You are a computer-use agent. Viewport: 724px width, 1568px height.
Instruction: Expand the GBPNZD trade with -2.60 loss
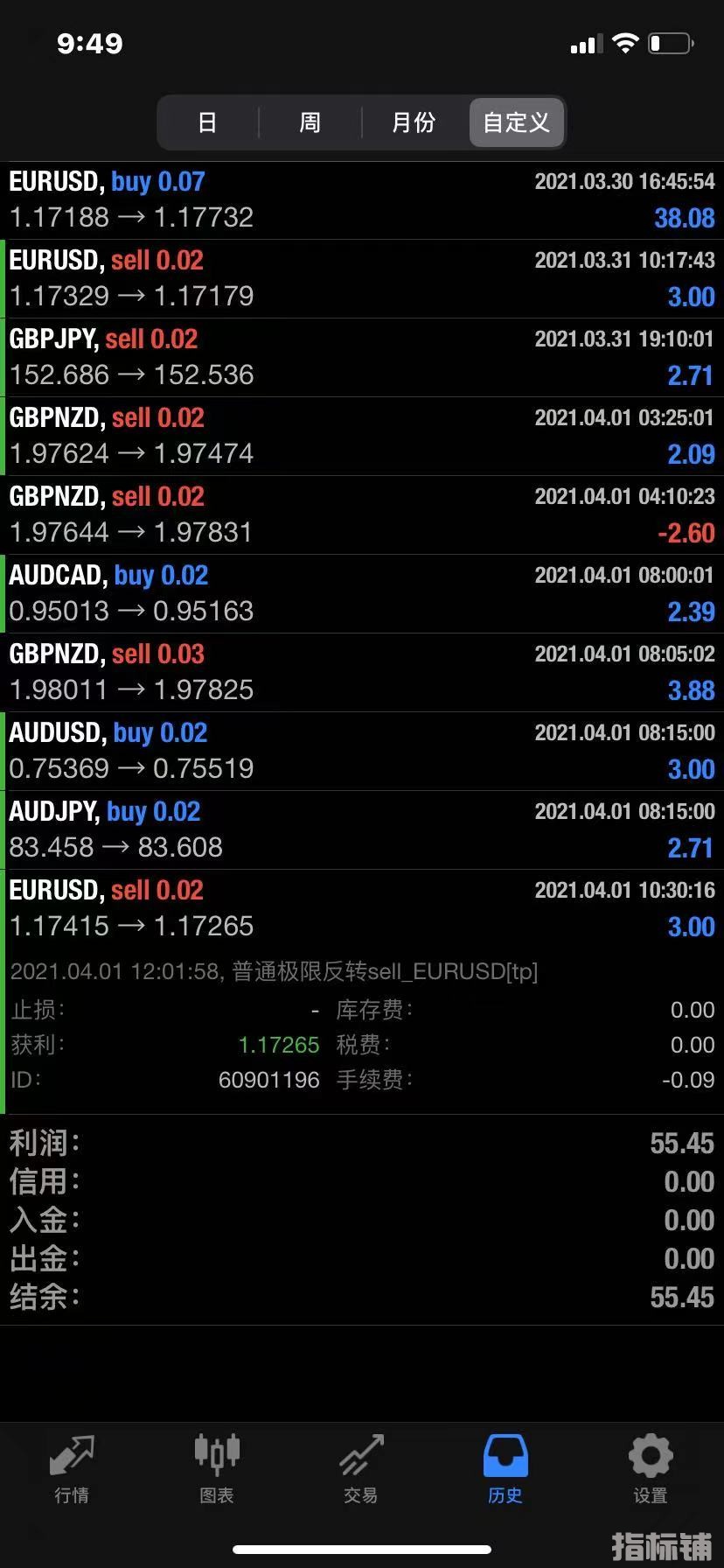[362, 515]
